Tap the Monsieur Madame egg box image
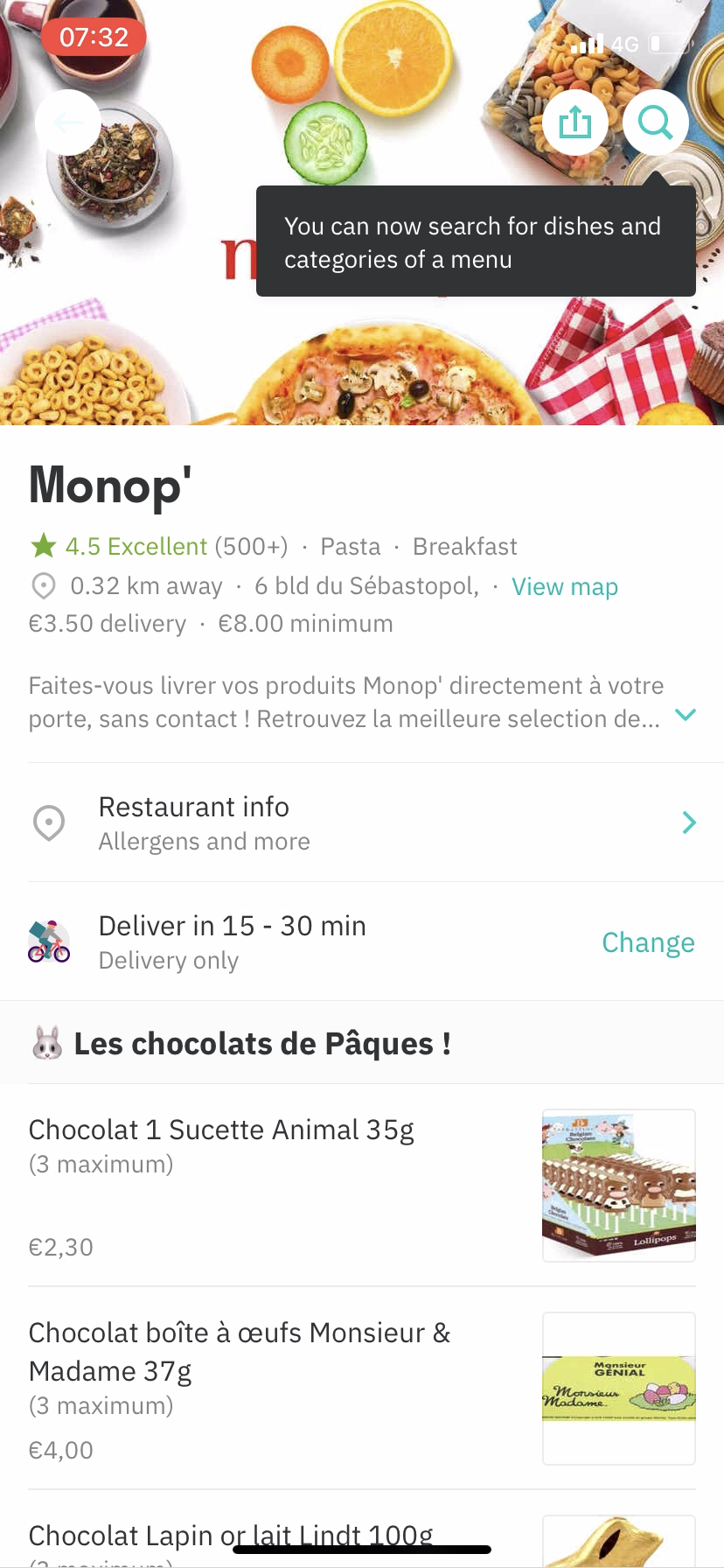 (618, 1388)
